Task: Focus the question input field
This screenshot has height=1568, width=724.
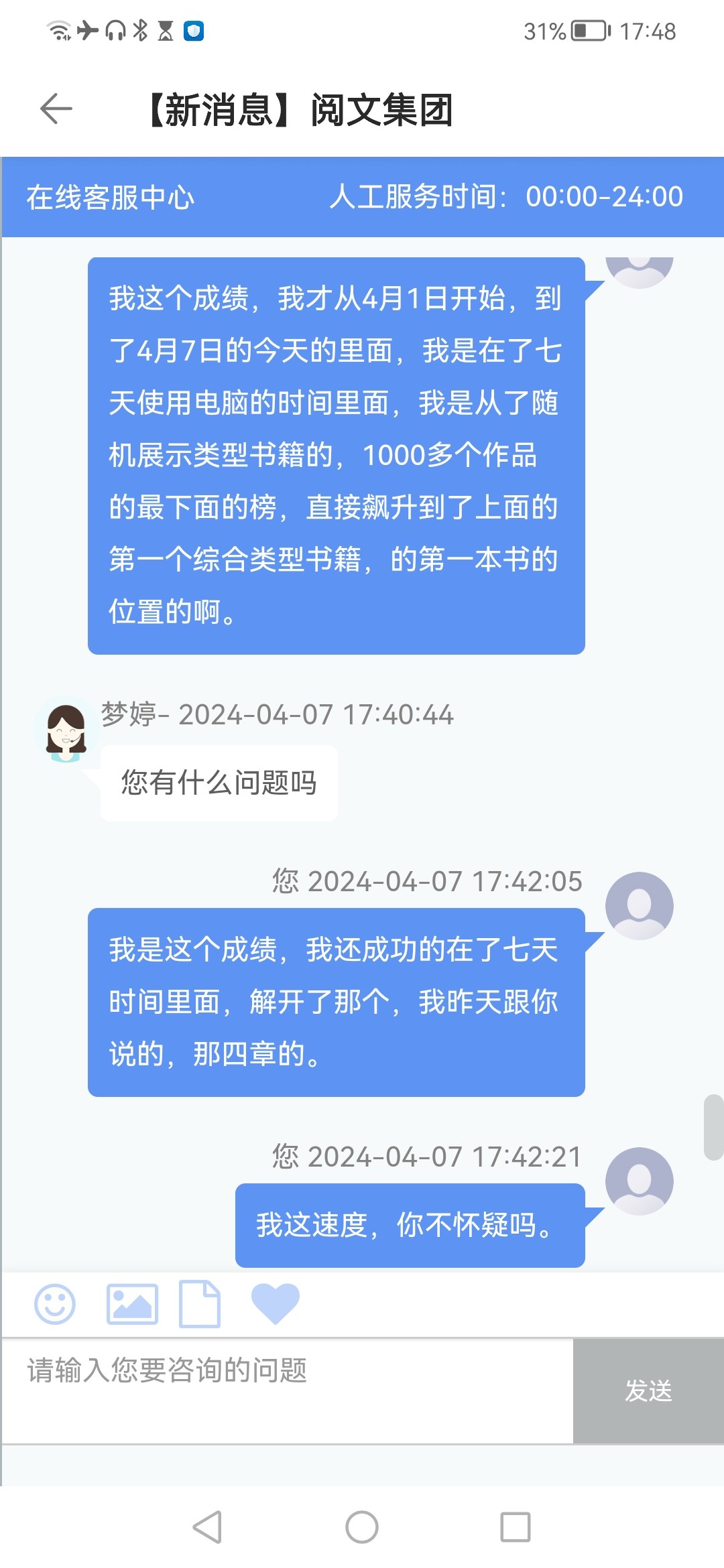Action: point(288,1391)
